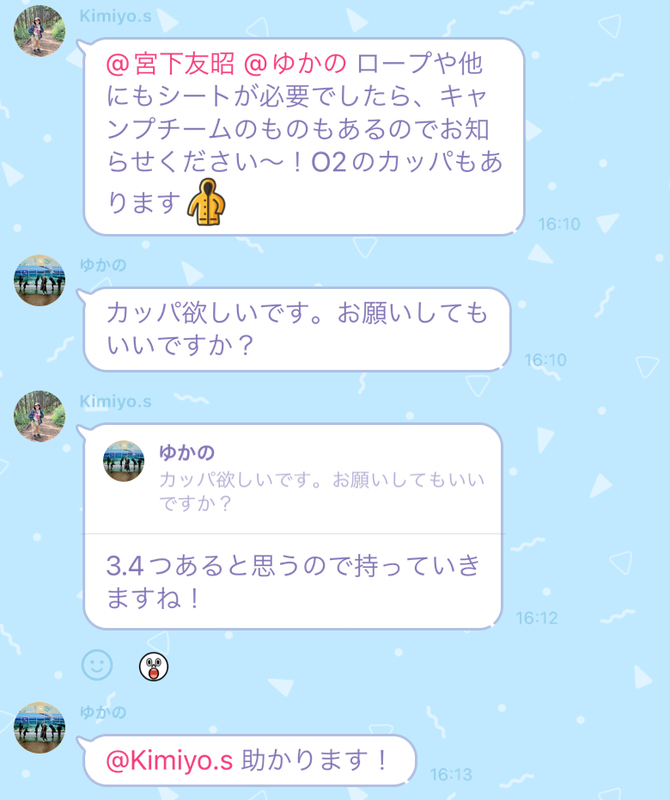Viewport: 670px width, 800px height.
Task: Open ゆかの's avatar beside the カッパ欲しいです message
Action: 39,280
